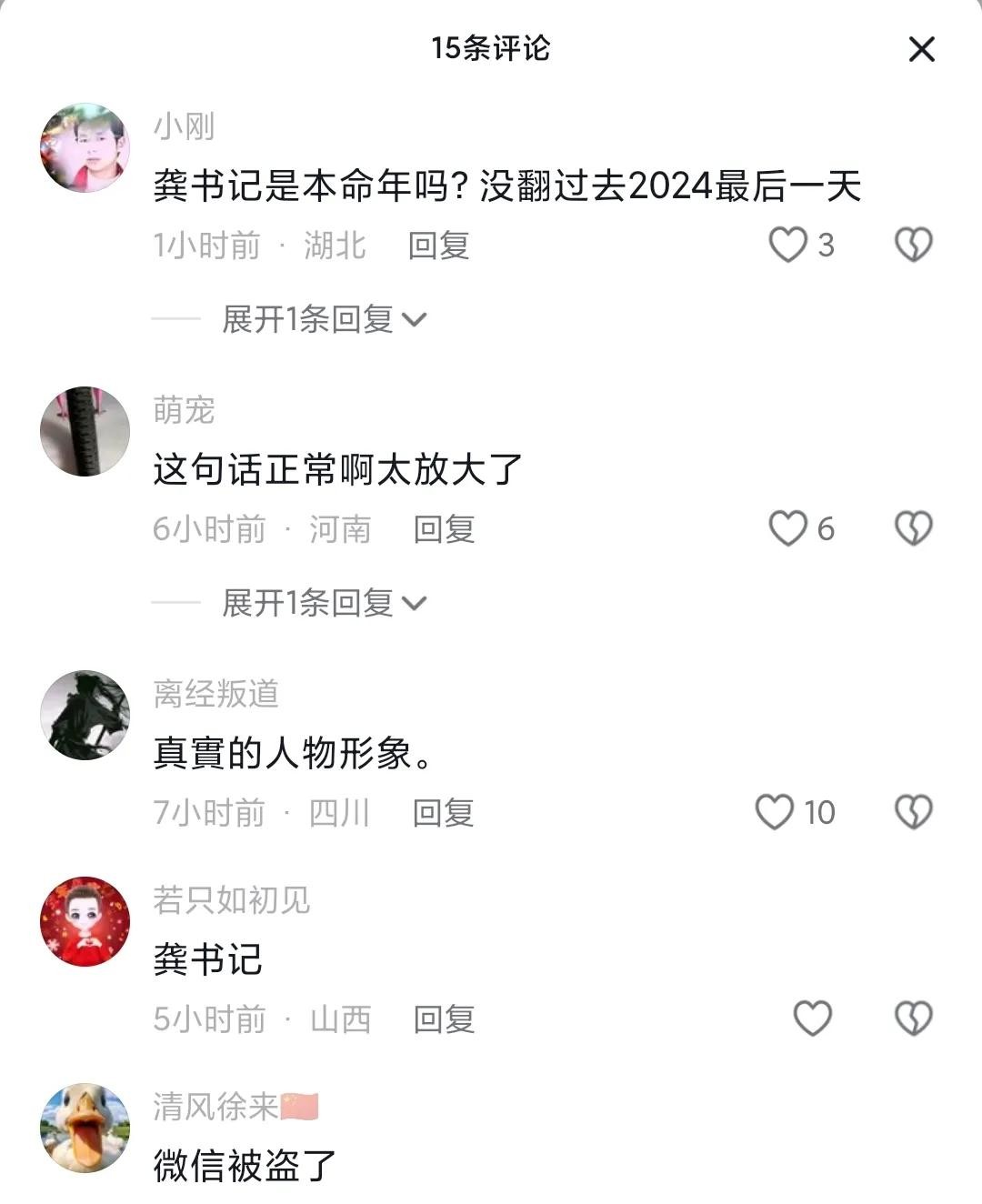Reply to 若只如初见's comment

[x=444, y=1019]
